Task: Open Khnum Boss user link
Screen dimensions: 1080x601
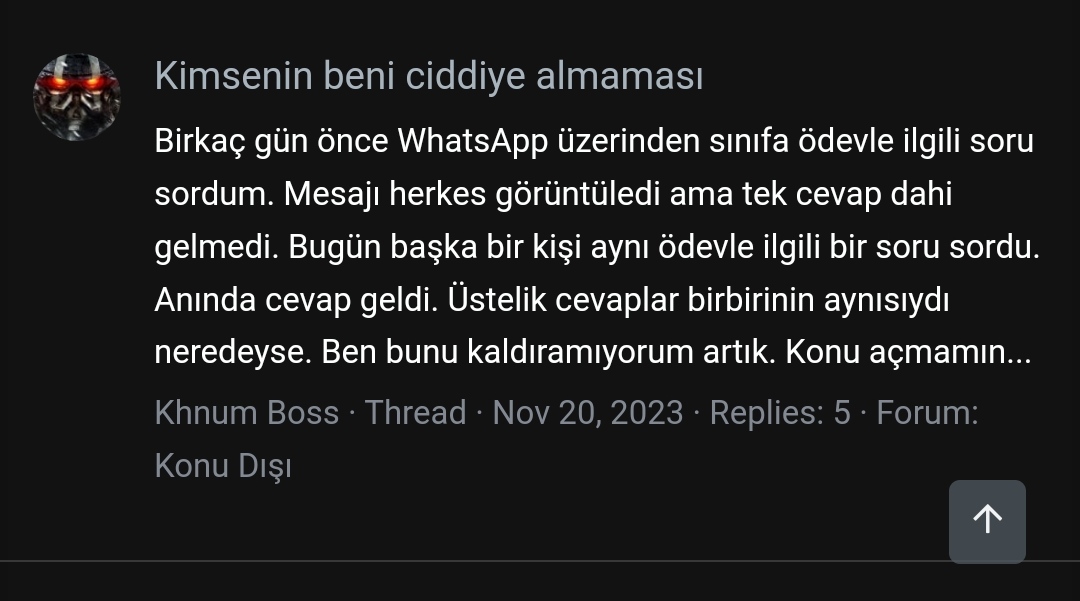Action: pos(246,412)
